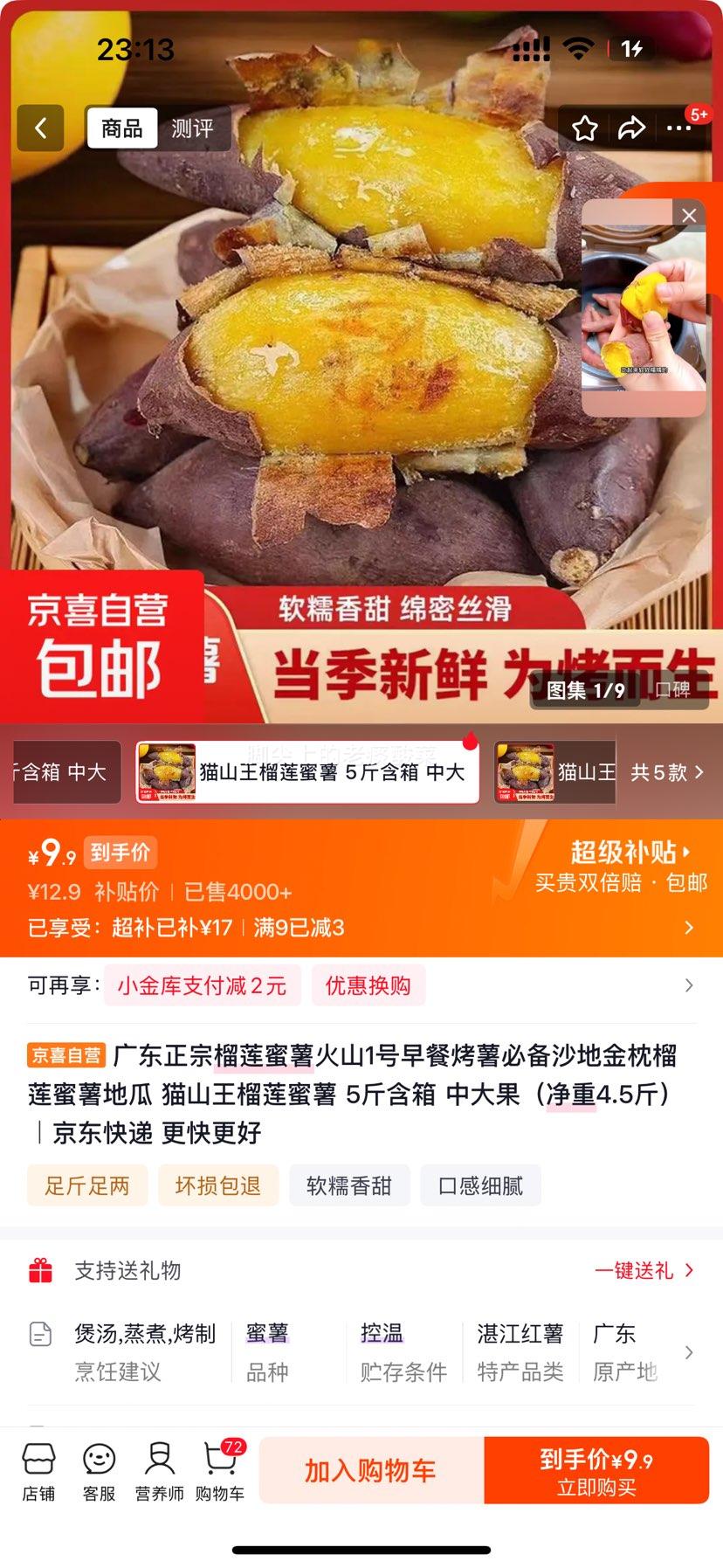View all 共5款 variants
Viewport: 723px width, 1568px height.
[667, 772]
